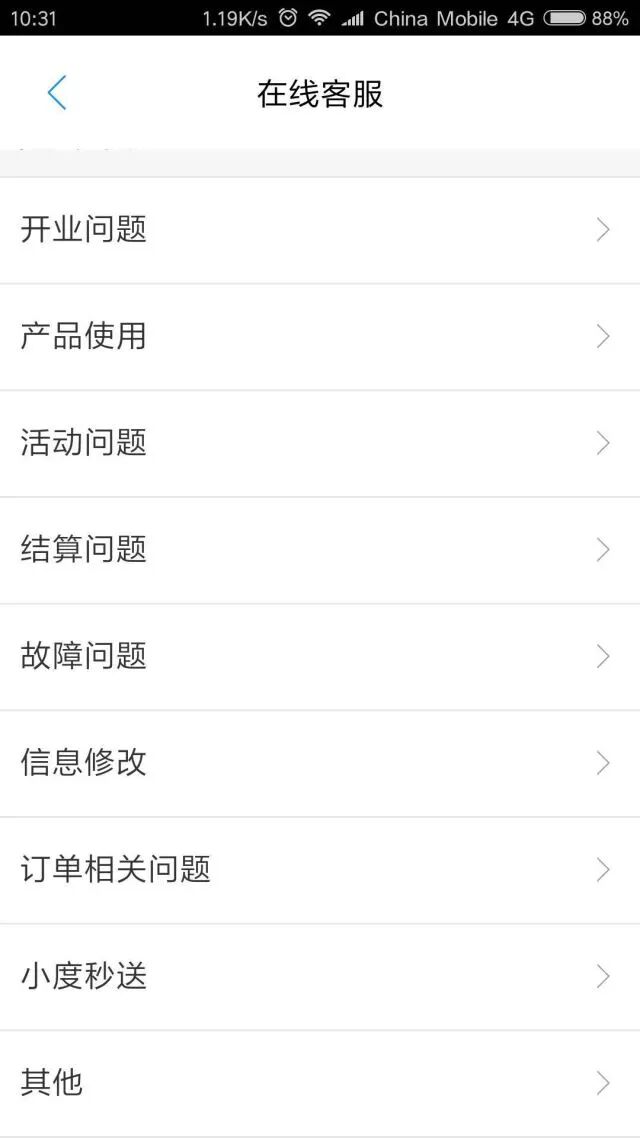Viewport: 640px width, 1138px height.
Task: Open 小度秒送 category
Action: click(x=320, y=977)
